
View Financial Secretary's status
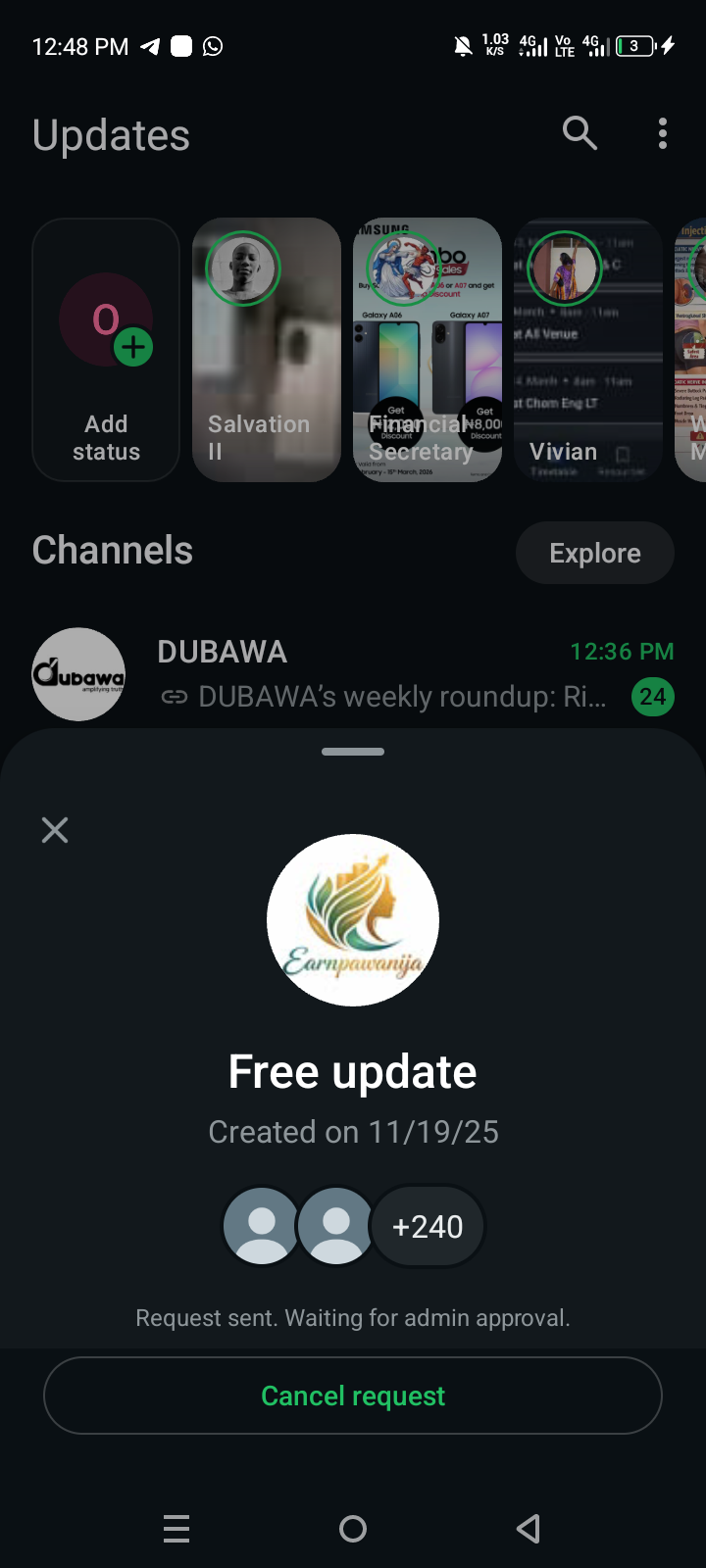click(x=428, y=350)
